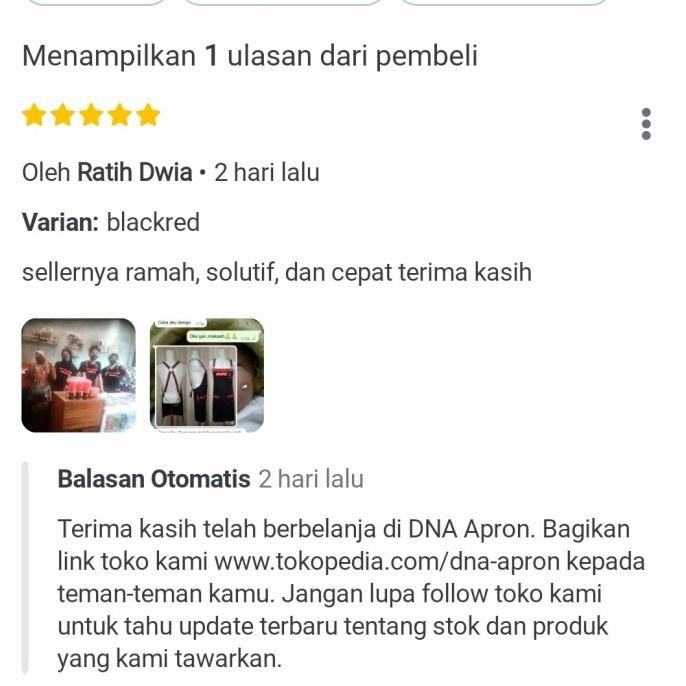Viewport: 686px width, 686px height.
Task: View the review photo of people at counter
Action: click(x=78, y=375)
